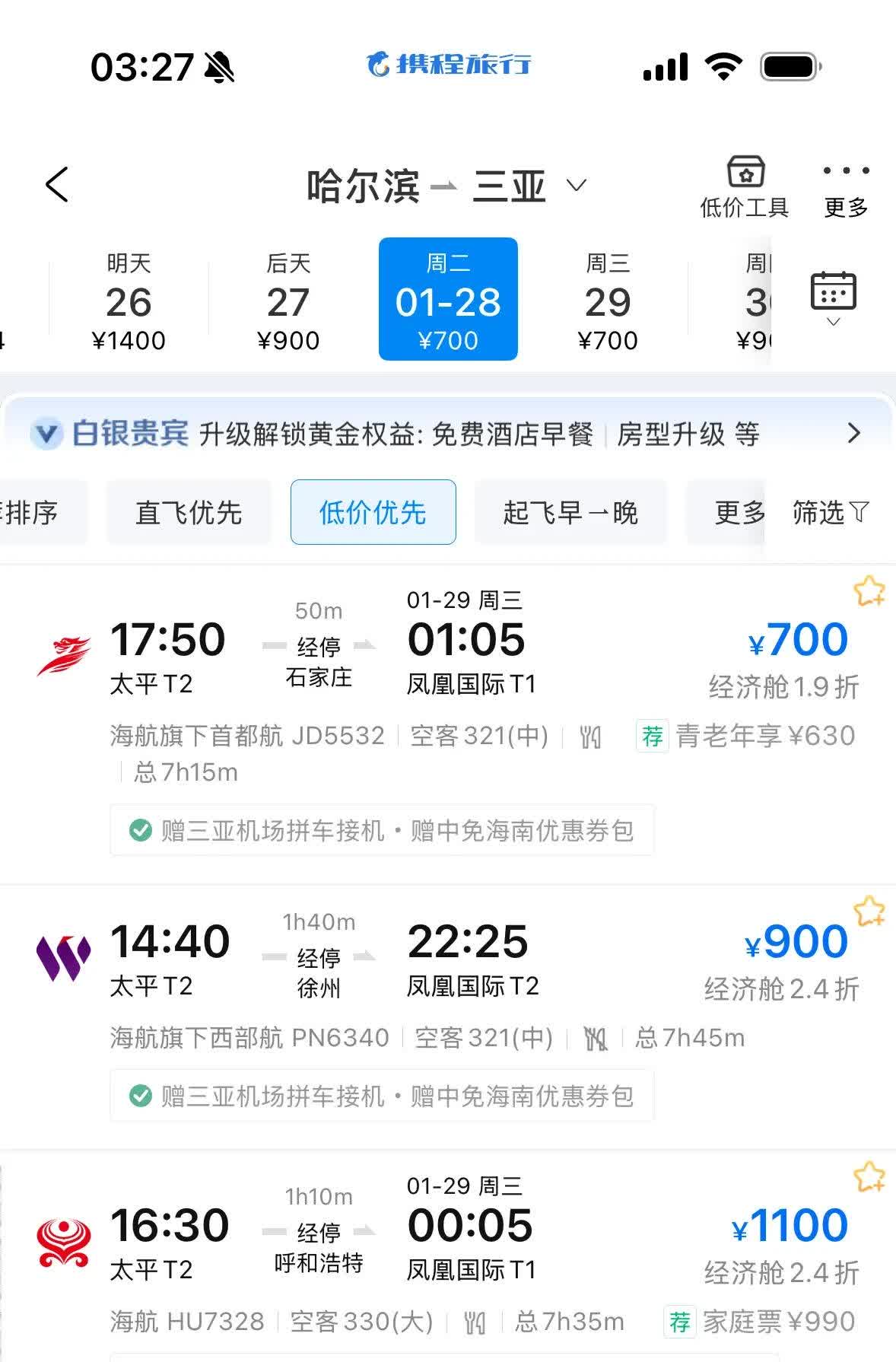Go back with the top-left arrow

[x=57, y=185]
